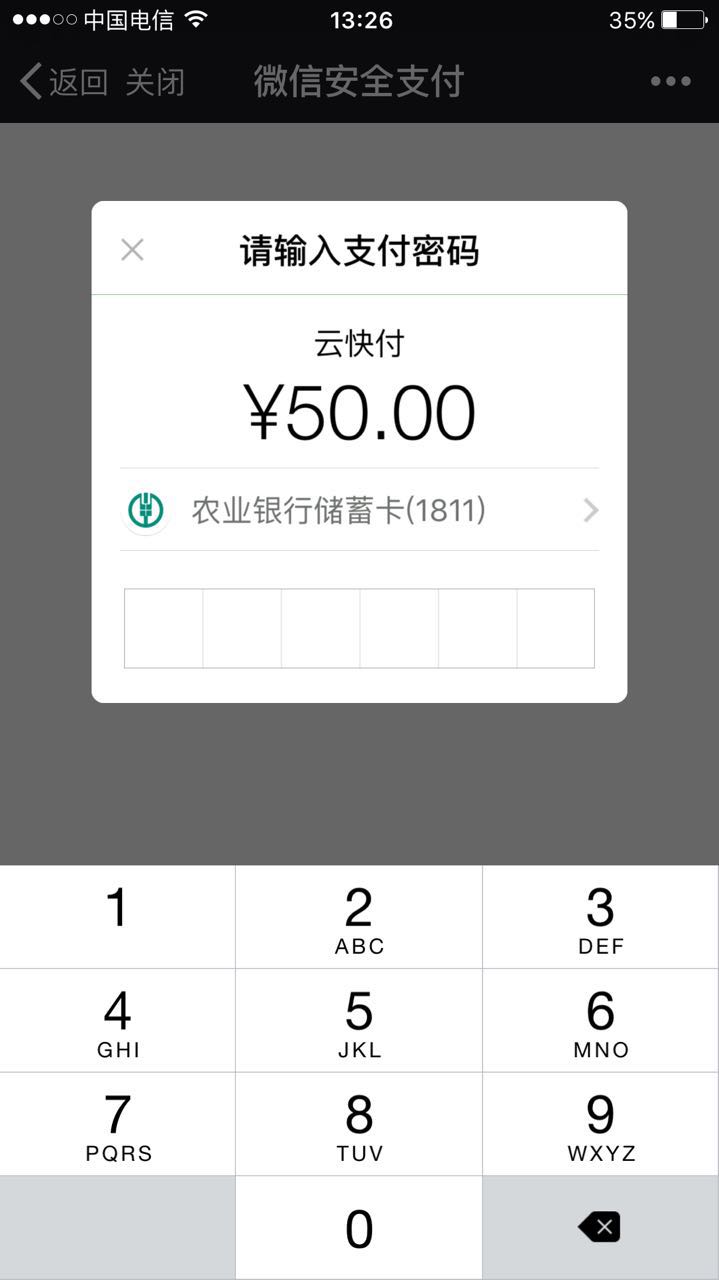The height and width of the screenshot is (1280, 719).
Task: Enter digit 2 on the keypad
Action: [359, 917]
